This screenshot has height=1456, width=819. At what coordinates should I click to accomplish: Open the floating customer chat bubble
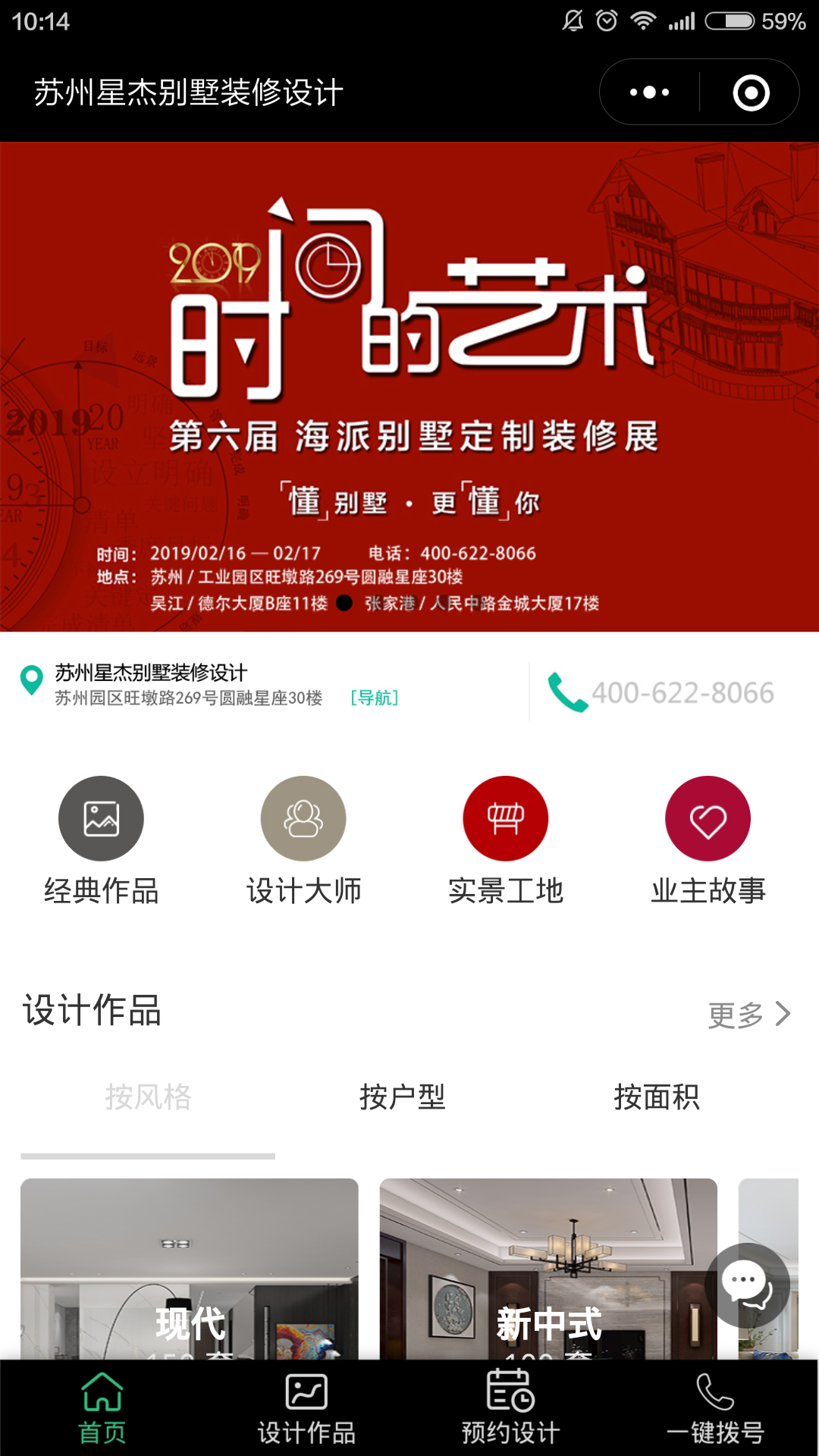[747, 1285]
